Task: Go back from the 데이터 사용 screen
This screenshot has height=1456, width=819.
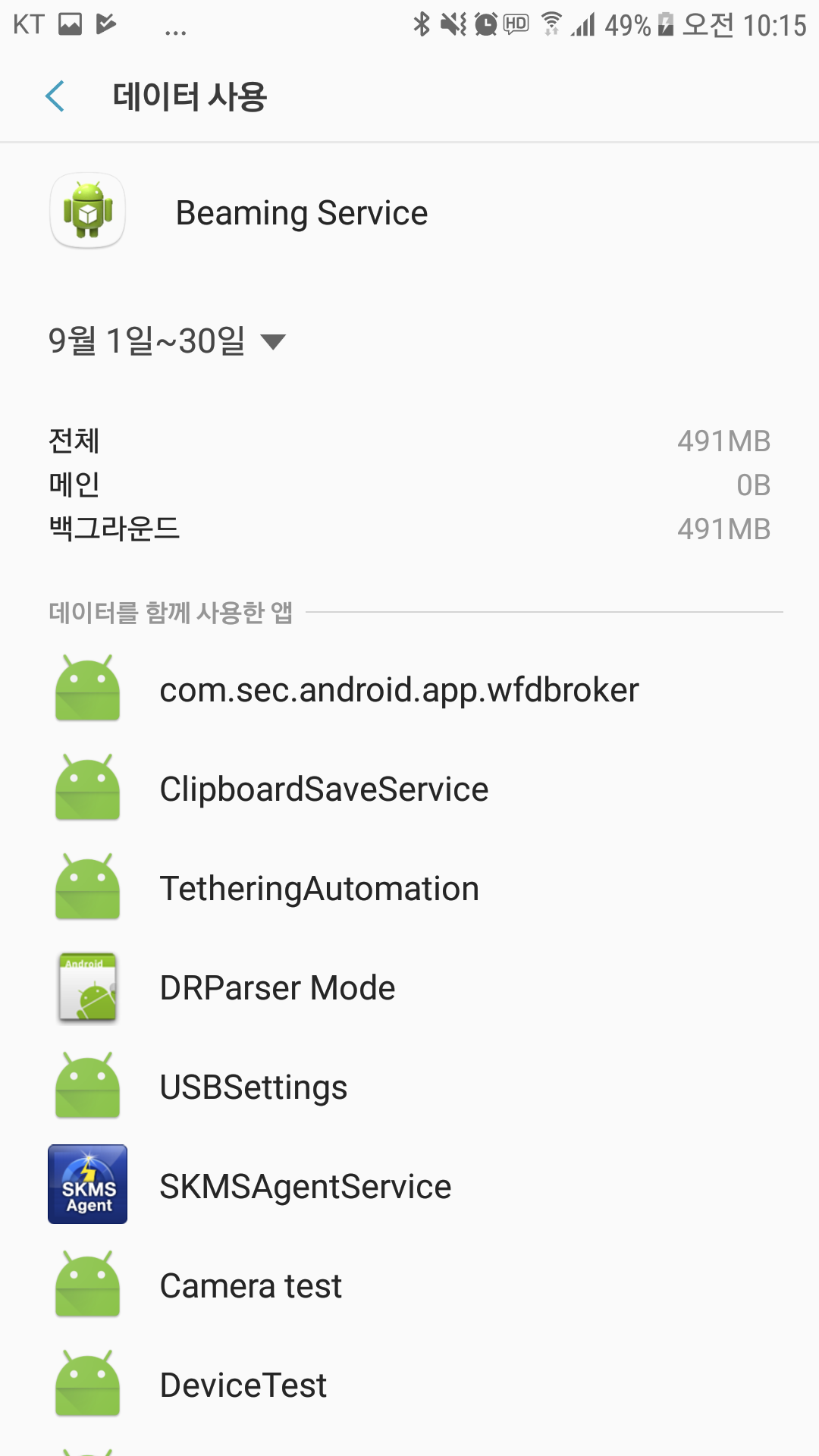Action: coord(55,96)
